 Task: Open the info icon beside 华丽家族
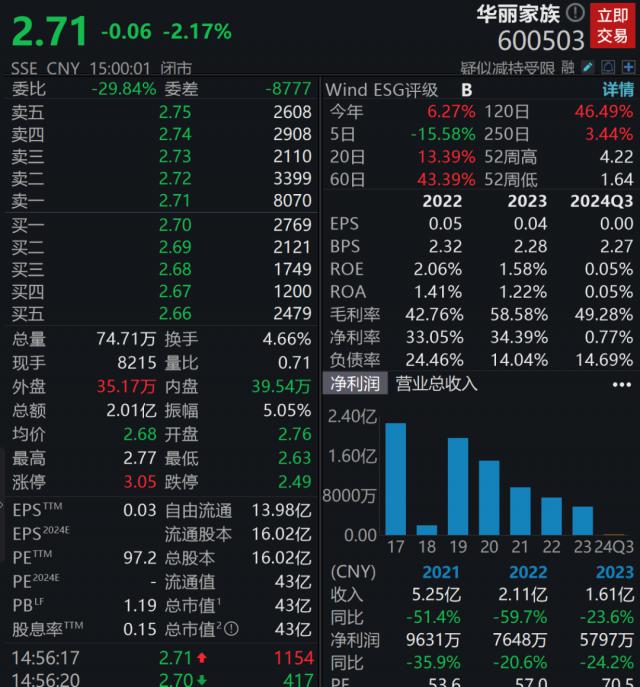coord(575,13)
